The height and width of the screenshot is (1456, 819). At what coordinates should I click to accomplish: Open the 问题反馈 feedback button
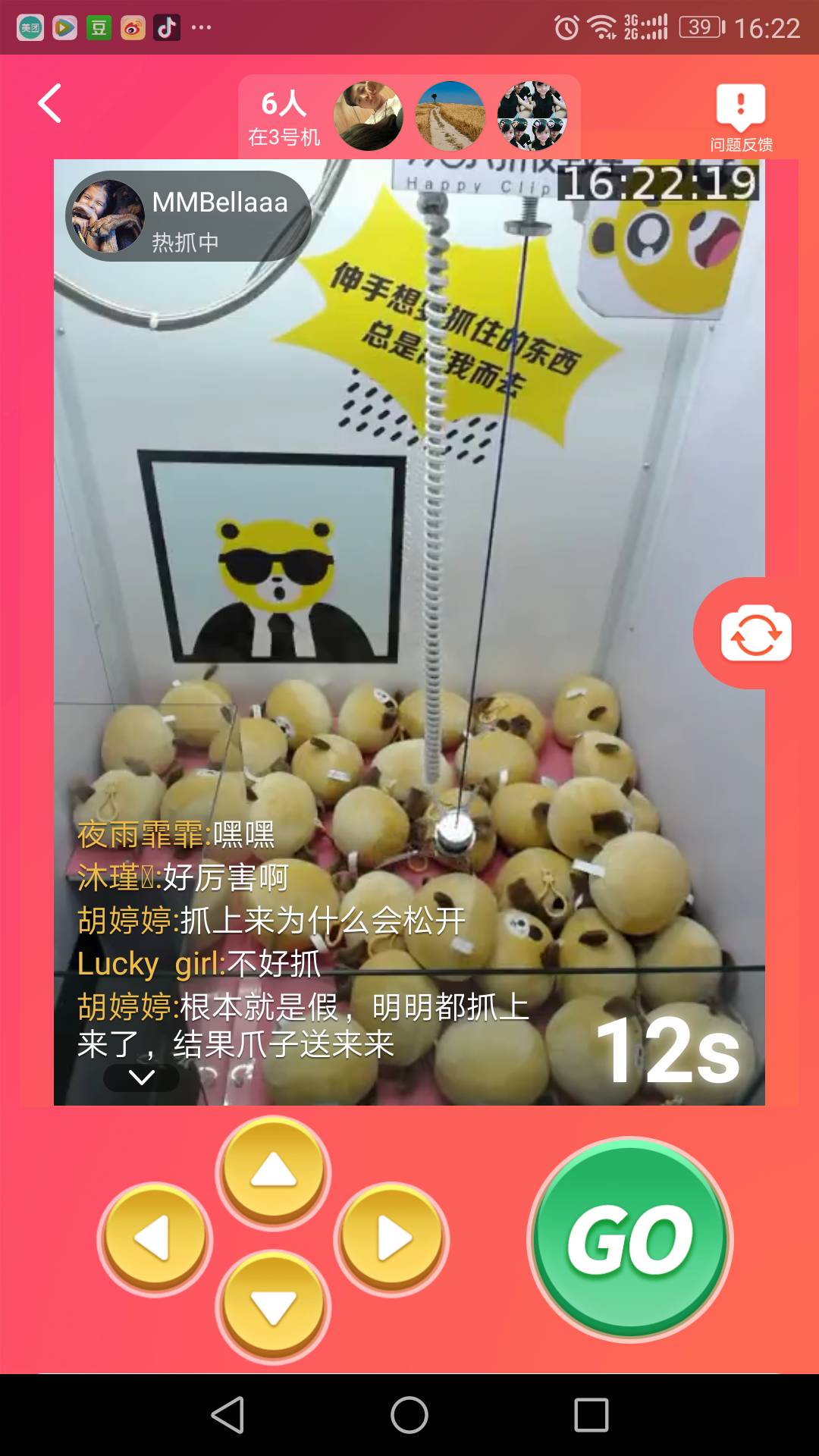click(741, 118)
